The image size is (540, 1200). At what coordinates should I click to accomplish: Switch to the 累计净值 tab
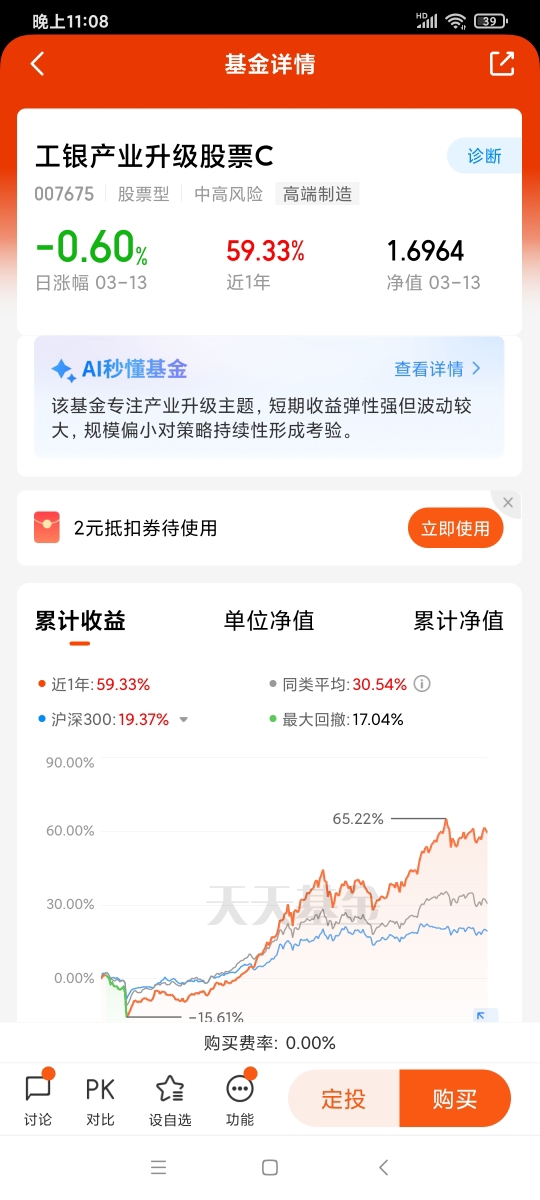click(458, 621)
